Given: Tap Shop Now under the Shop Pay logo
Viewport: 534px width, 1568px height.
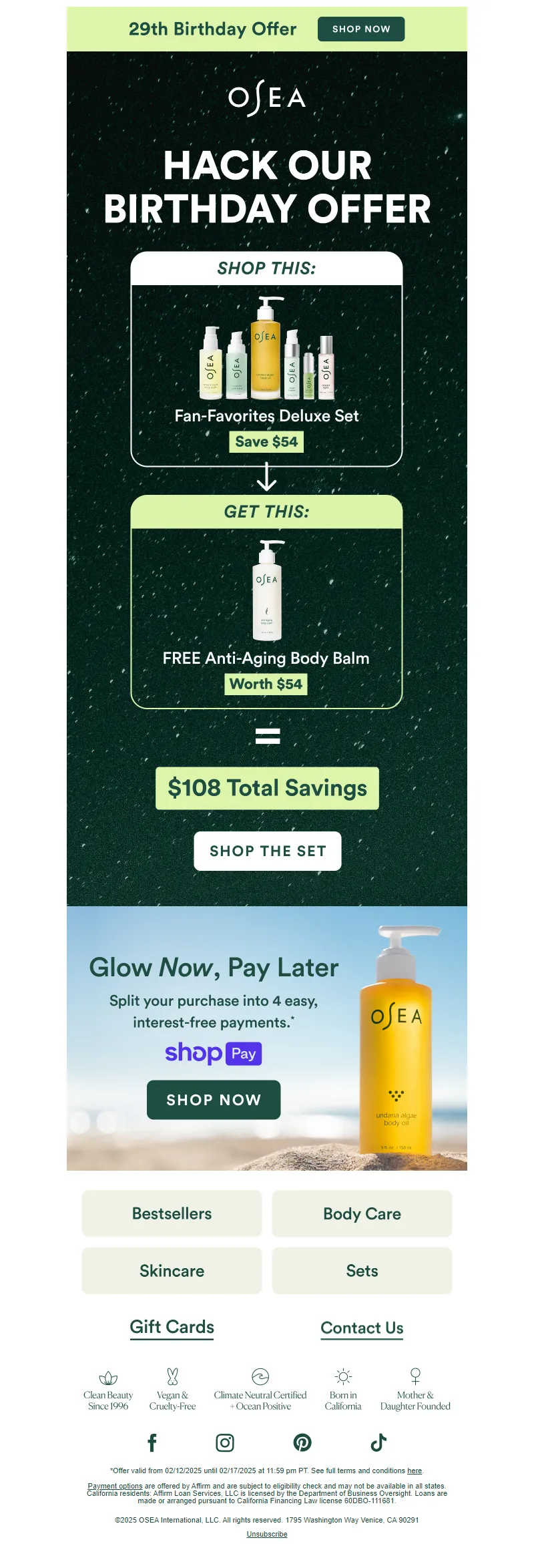Looking at the screenshot, I should [x=214, y=1100].
